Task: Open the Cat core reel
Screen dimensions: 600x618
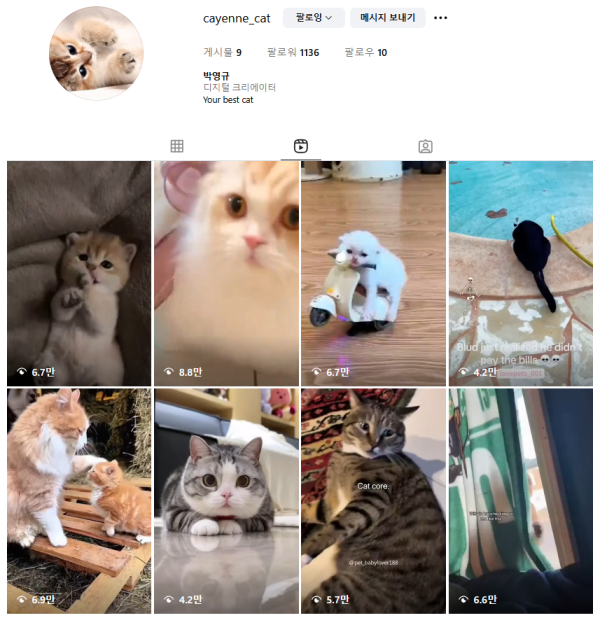Action: (373, 500)
